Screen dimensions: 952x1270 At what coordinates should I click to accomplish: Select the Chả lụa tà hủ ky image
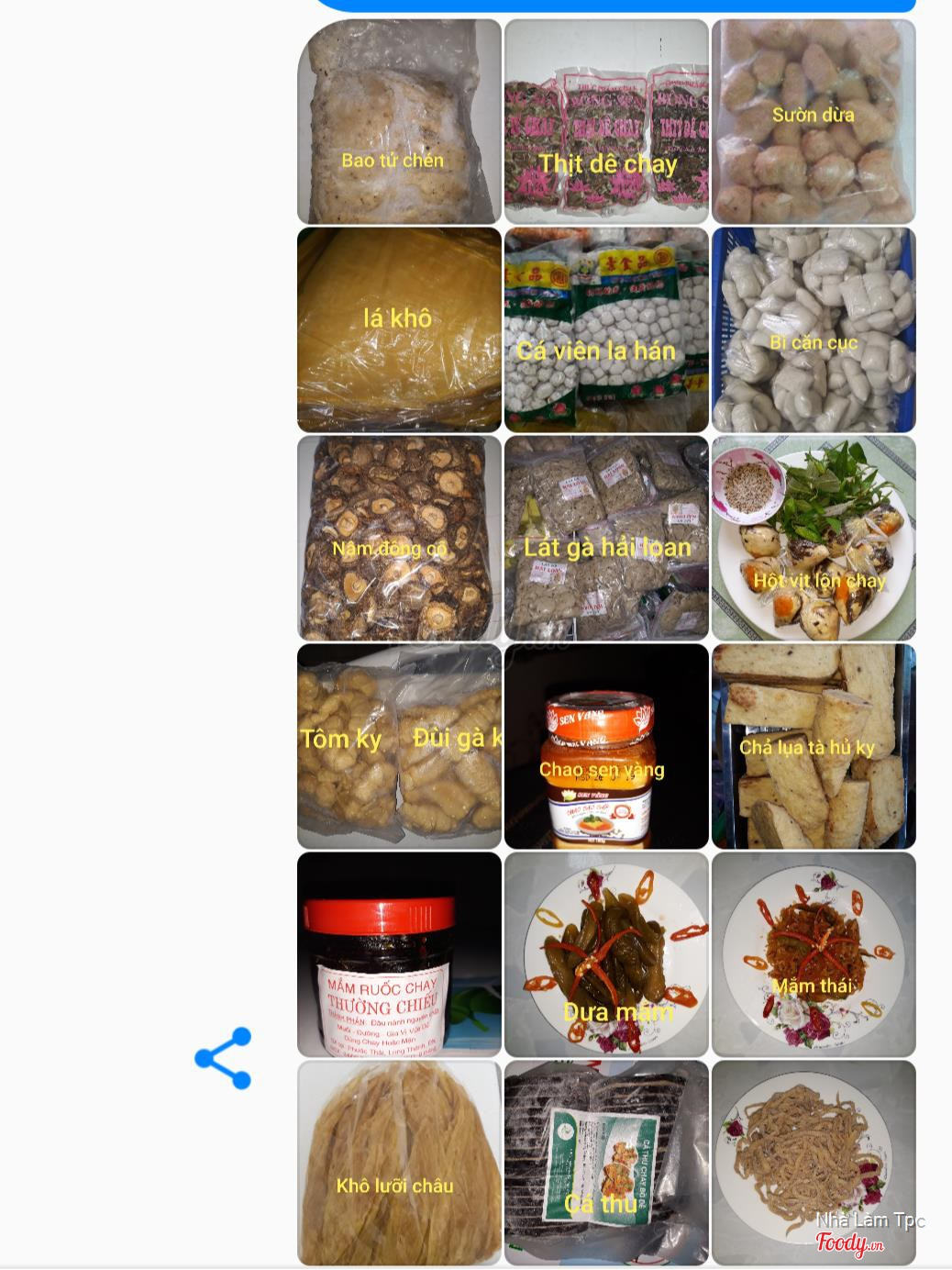coord(814,746)
